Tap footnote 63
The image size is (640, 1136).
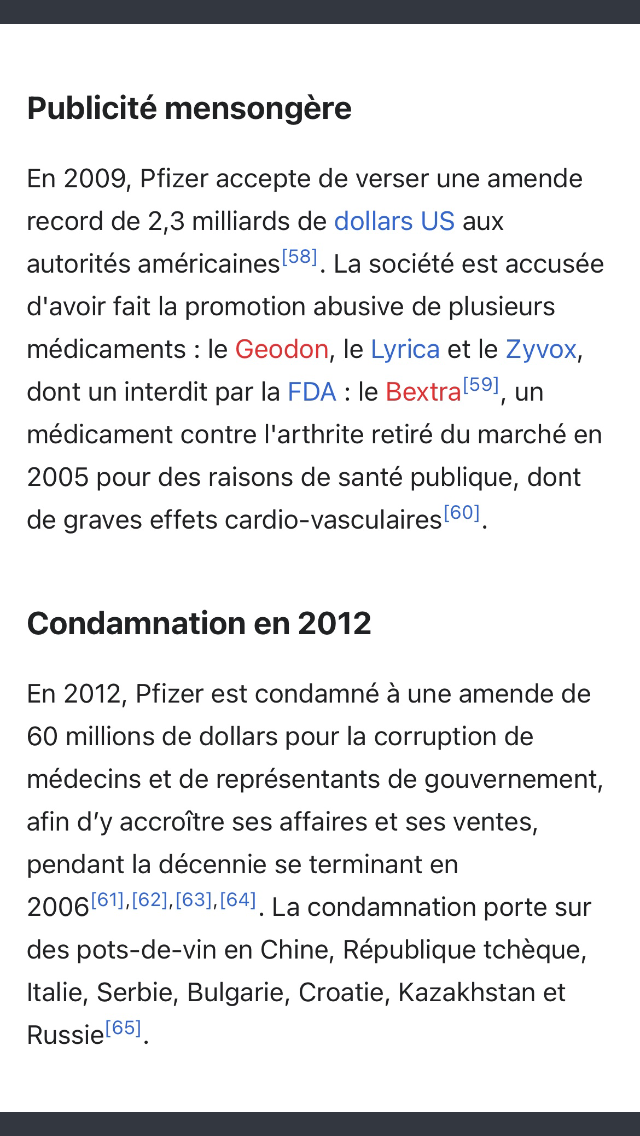(194, 900)
